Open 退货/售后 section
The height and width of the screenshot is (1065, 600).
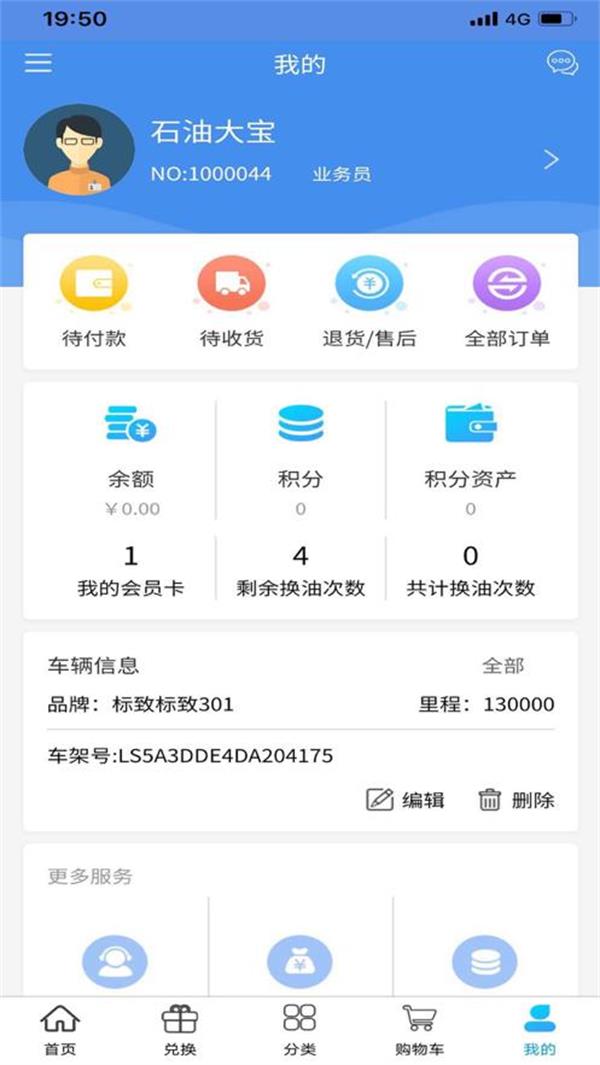(x=369, y=302)
